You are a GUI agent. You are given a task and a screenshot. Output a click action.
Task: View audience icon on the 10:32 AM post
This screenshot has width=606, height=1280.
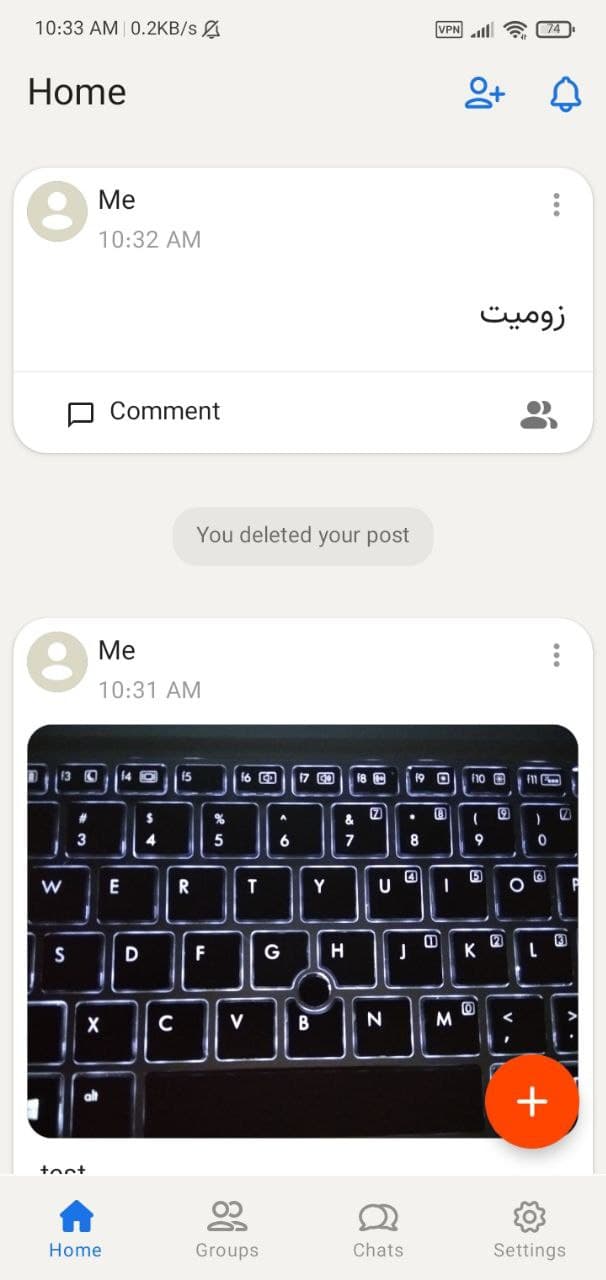(538, 414)
